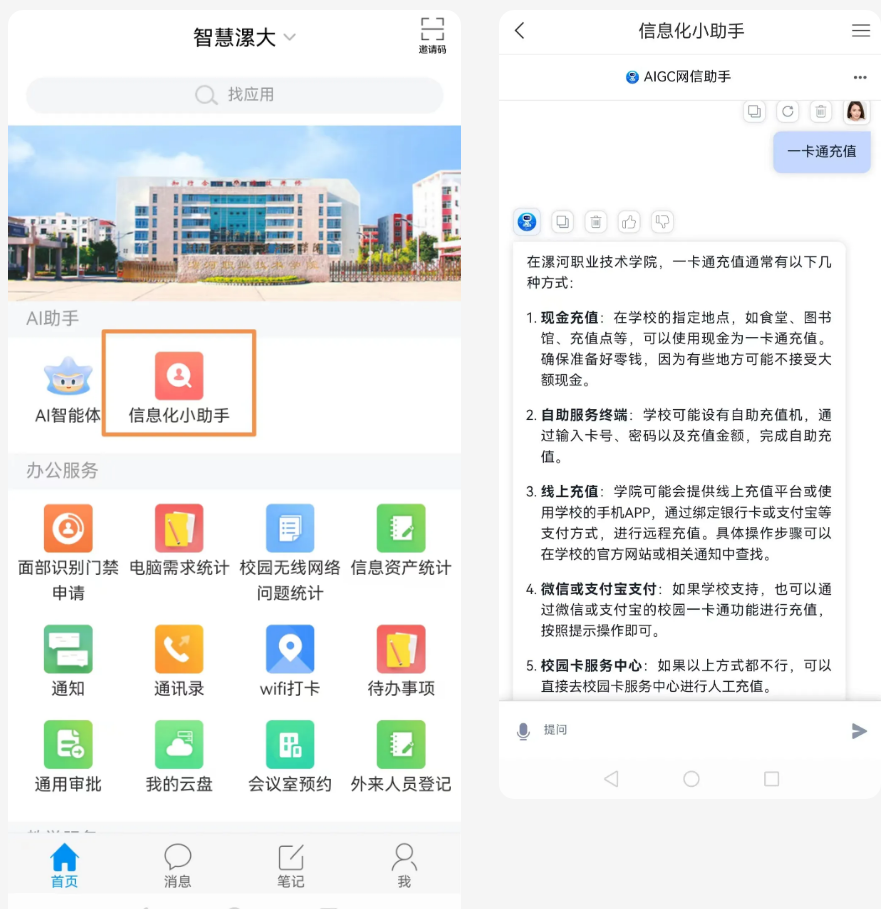Scan with the 邀请码 icon
Viewport: 881px width, 909px height.
[432, 34]
